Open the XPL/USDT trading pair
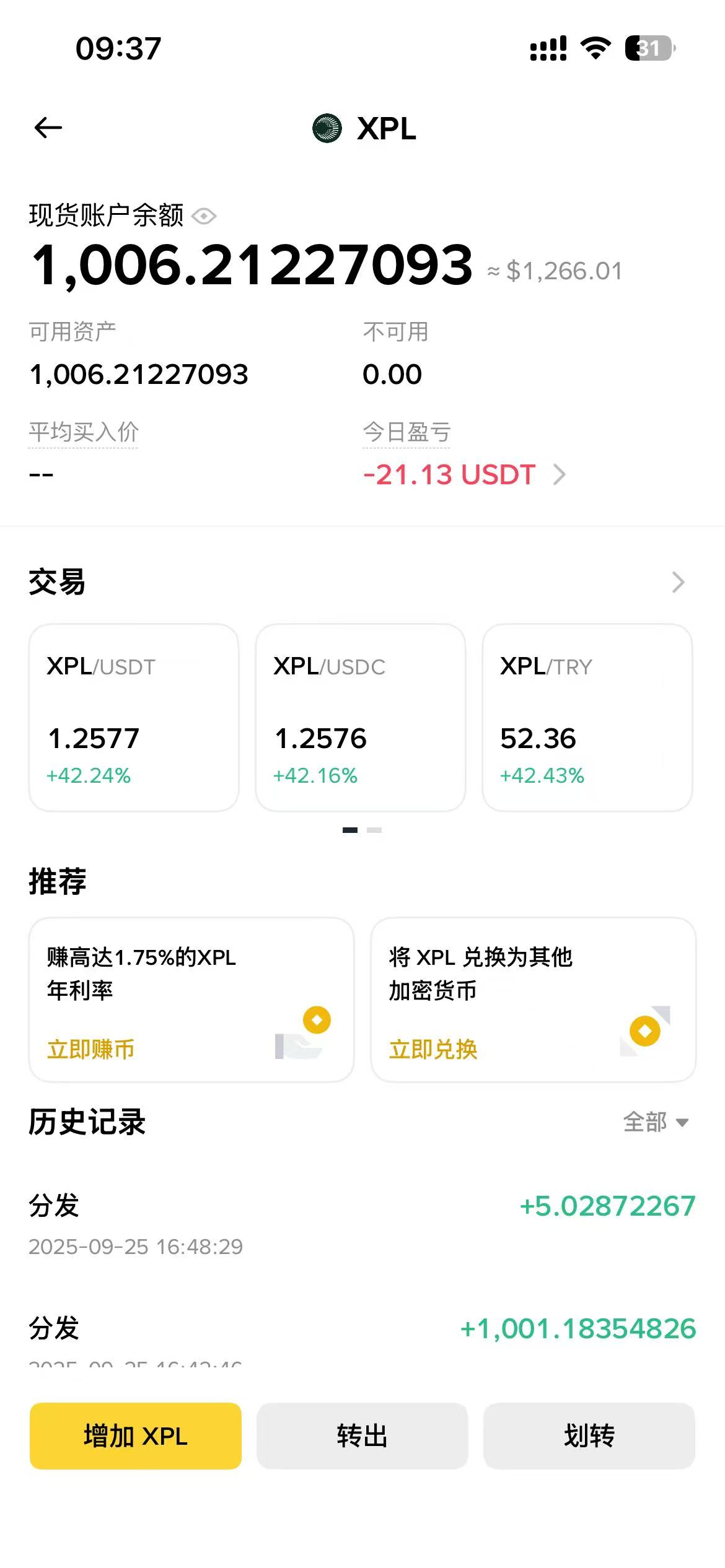The image size is (725, 1568). tap(134, 717)
